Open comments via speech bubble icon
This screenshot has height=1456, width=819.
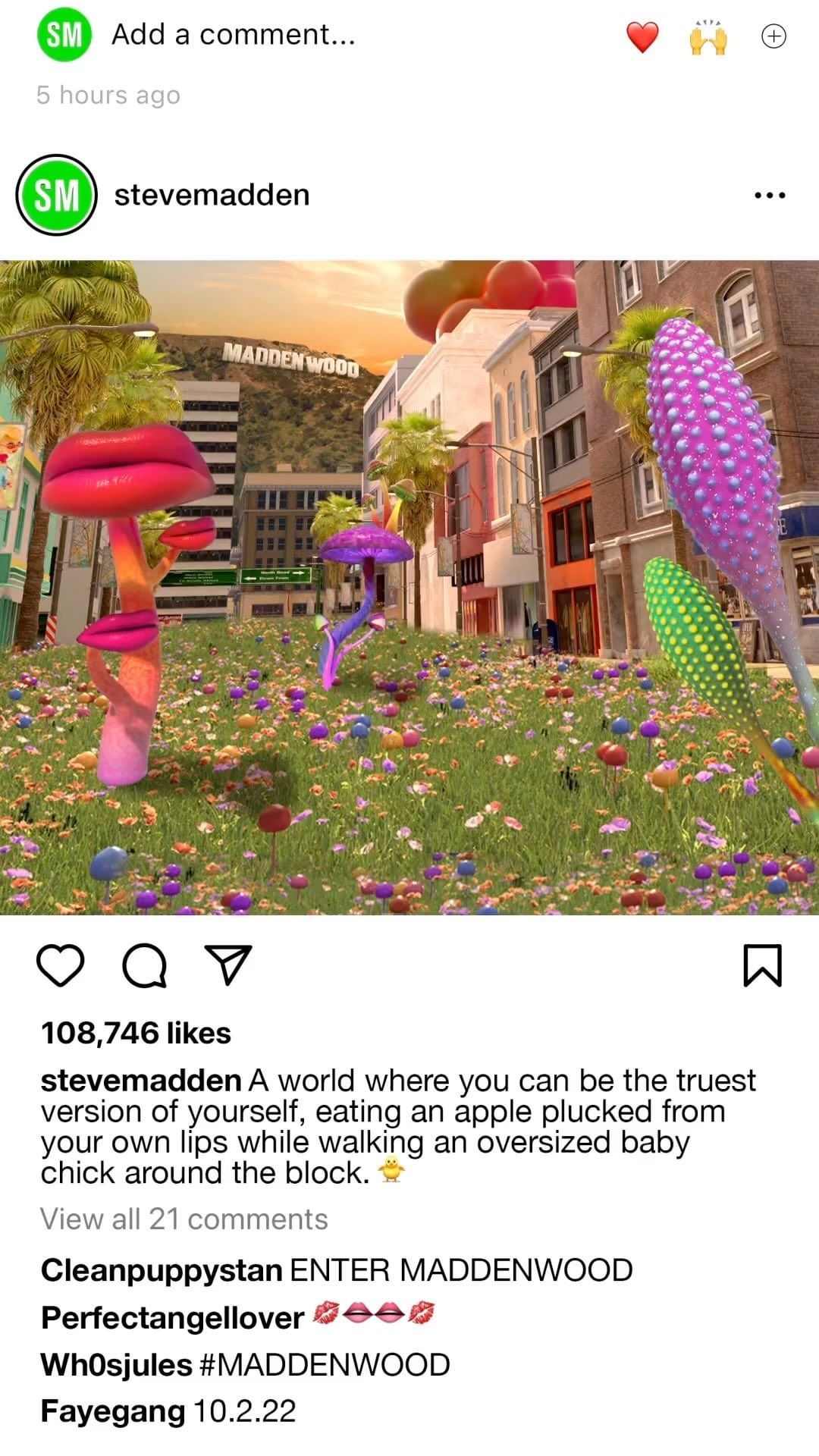click(x=144, y=965)
